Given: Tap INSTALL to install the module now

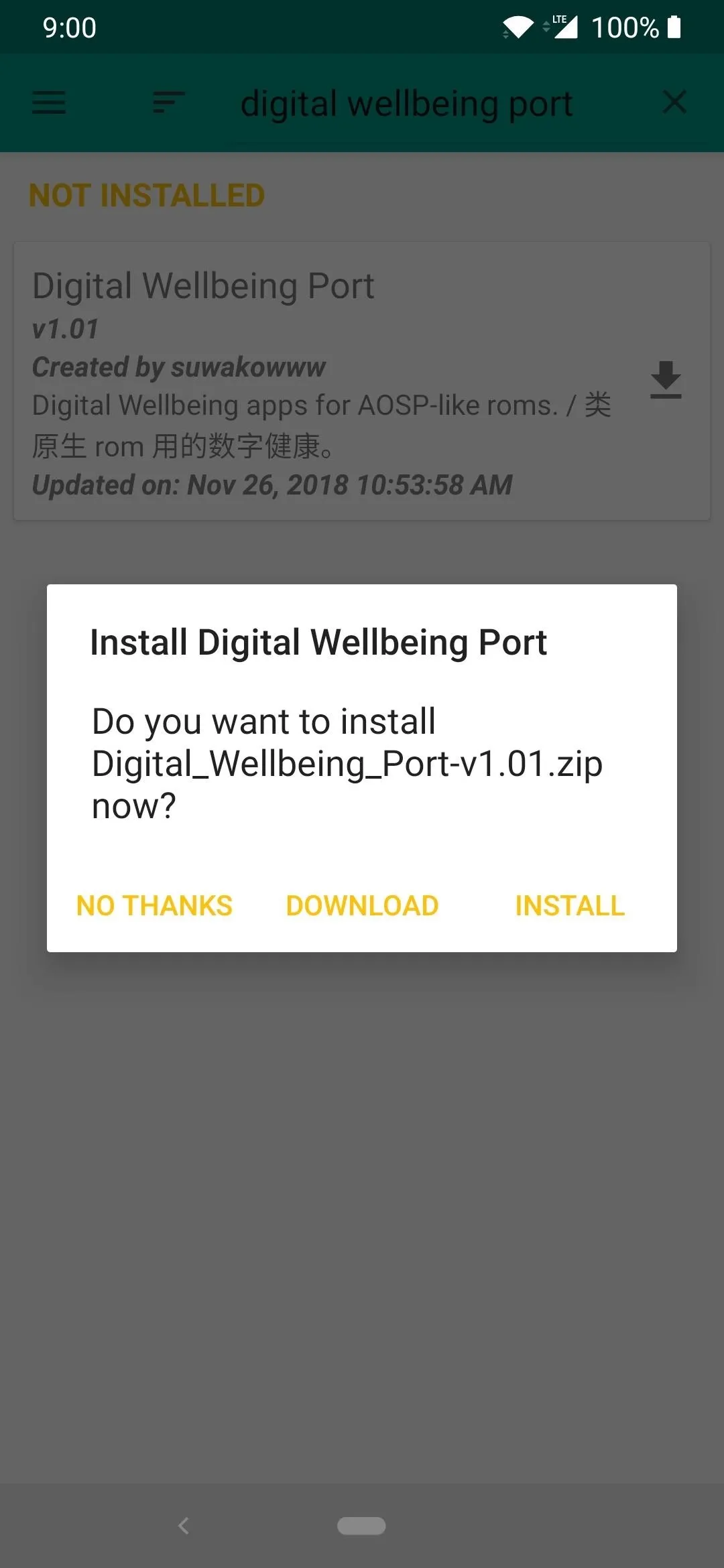Looking at the screenshot, I should (570, 905).
